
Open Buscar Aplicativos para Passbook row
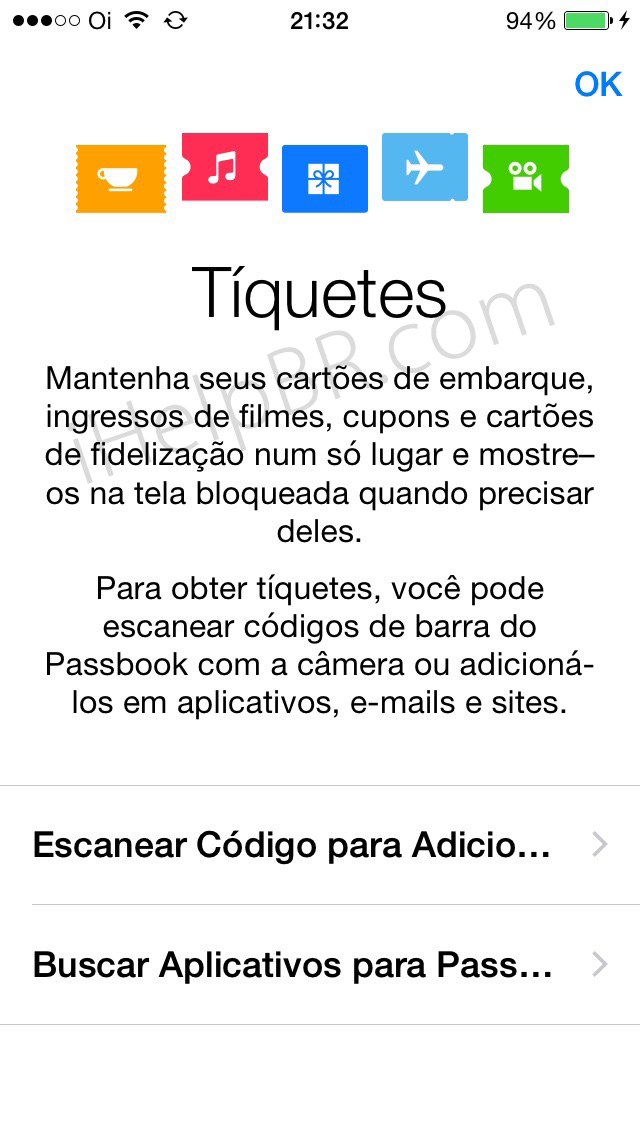click(320, 965)
